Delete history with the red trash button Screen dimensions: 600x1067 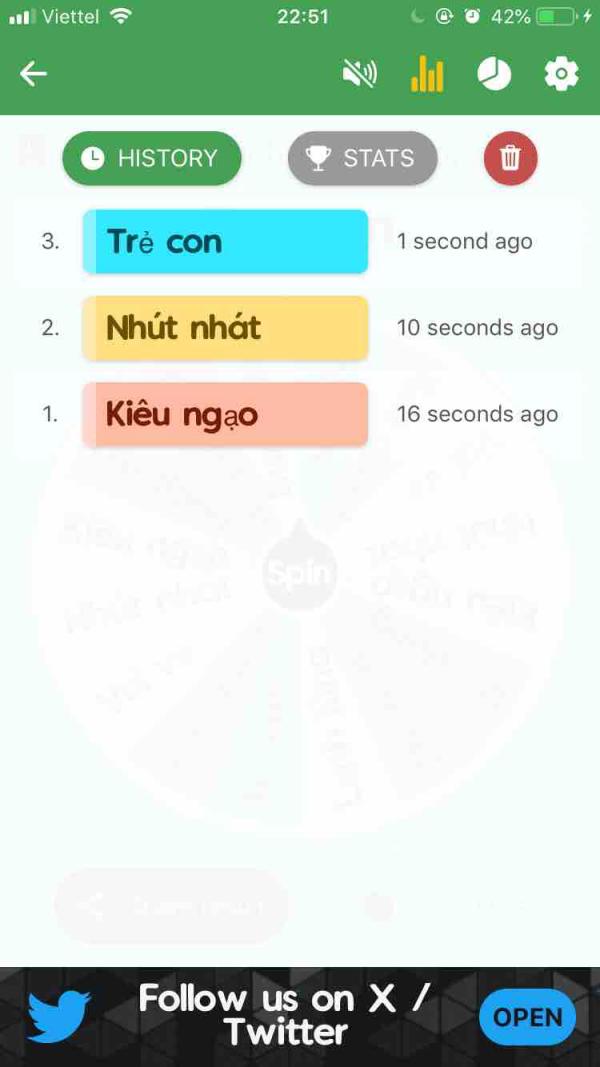[x=510, y=158]
